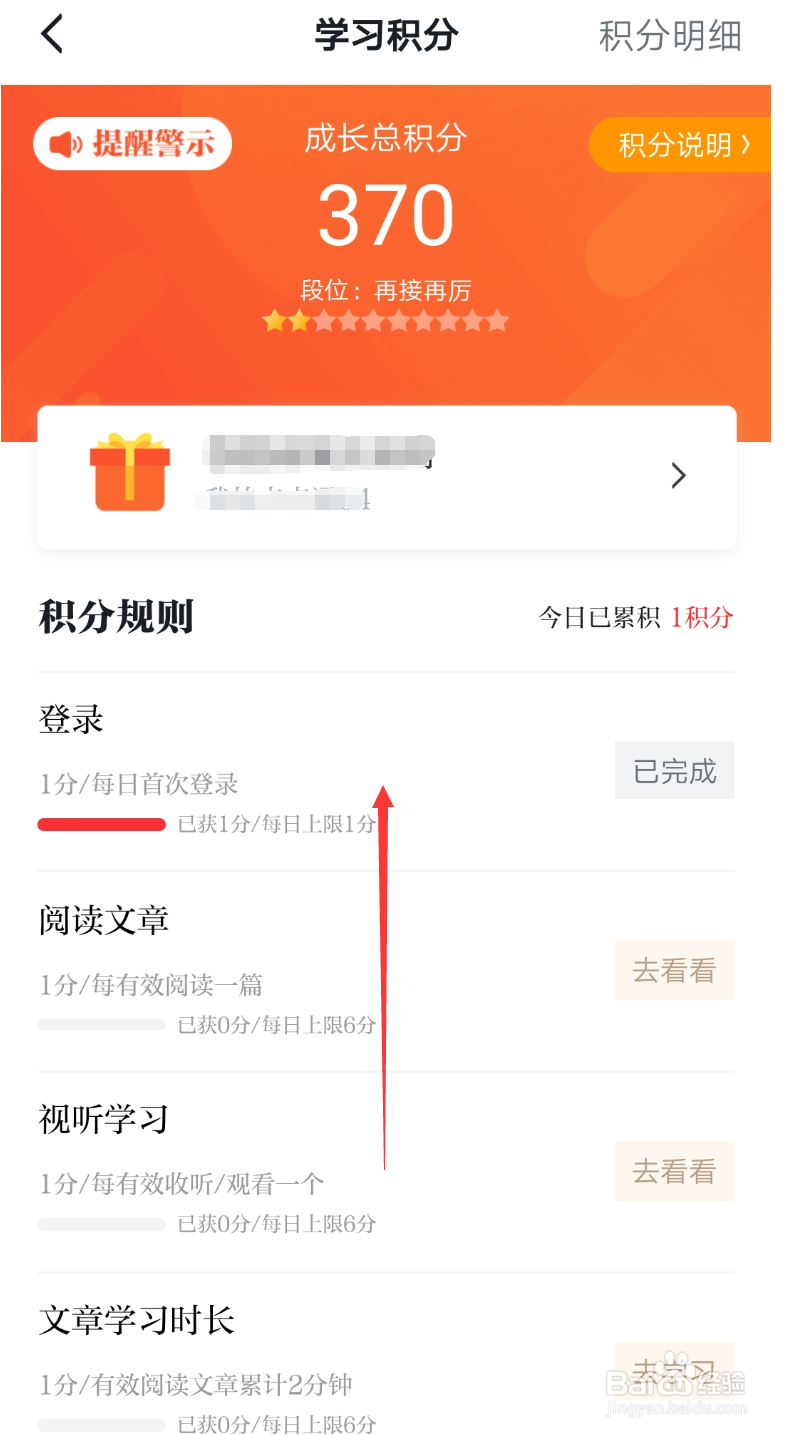Click the filled red 登录 progress bar

click(101, 824)
